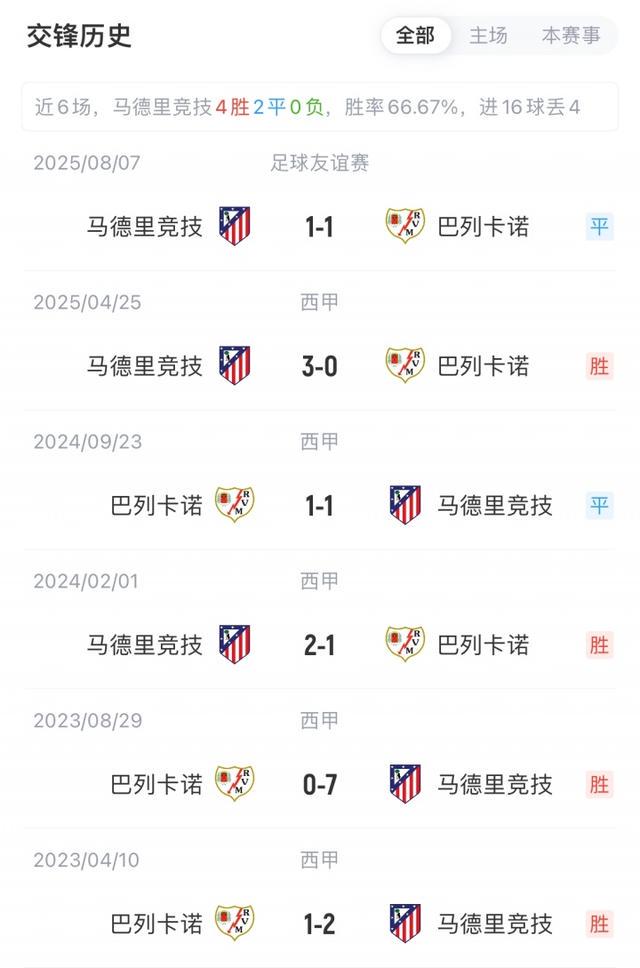Show only 本赛事 matches

pos(571,36)
